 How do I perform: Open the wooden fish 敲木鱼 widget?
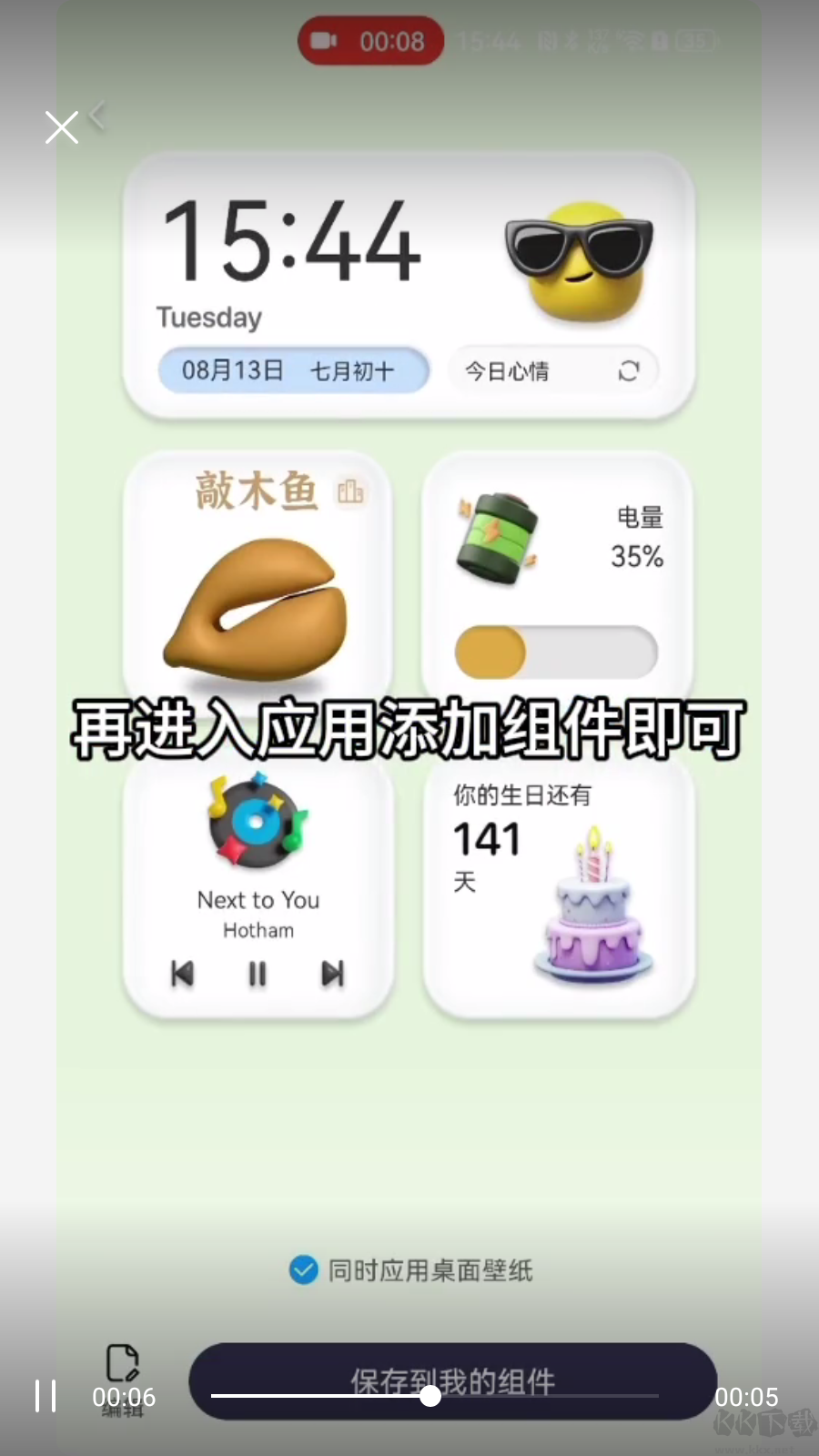tap(258, 601)
